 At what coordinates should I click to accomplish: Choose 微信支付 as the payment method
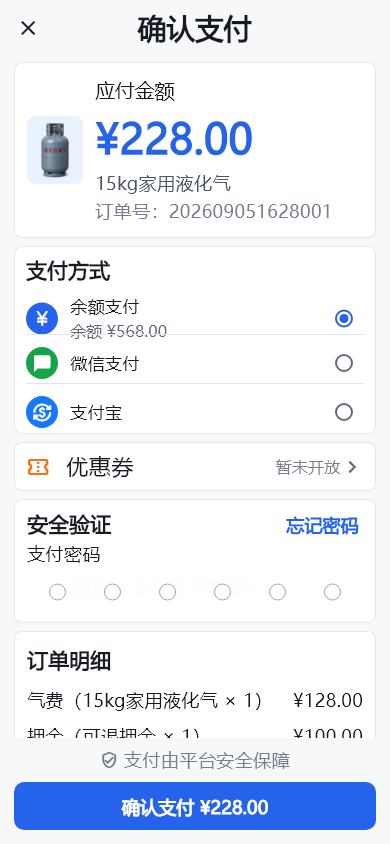195,363
